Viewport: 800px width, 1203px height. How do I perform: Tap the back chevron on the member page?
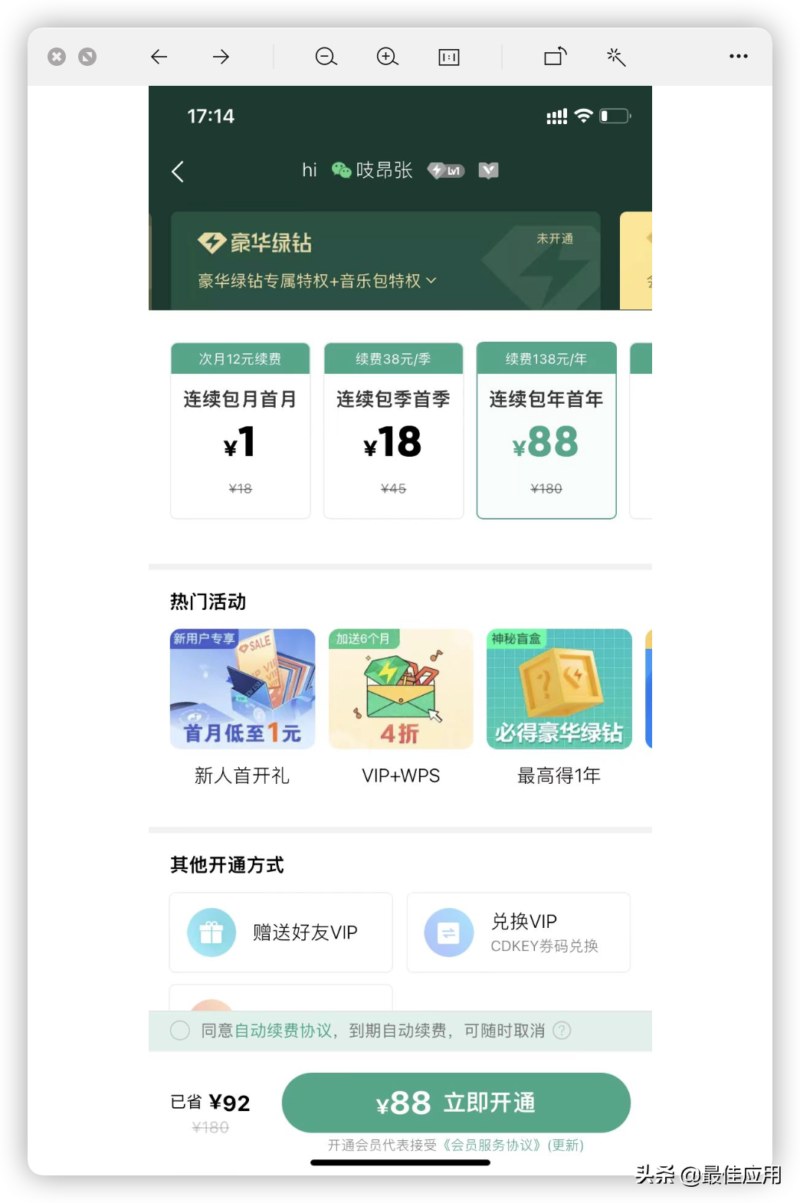(x=177, y=171)
